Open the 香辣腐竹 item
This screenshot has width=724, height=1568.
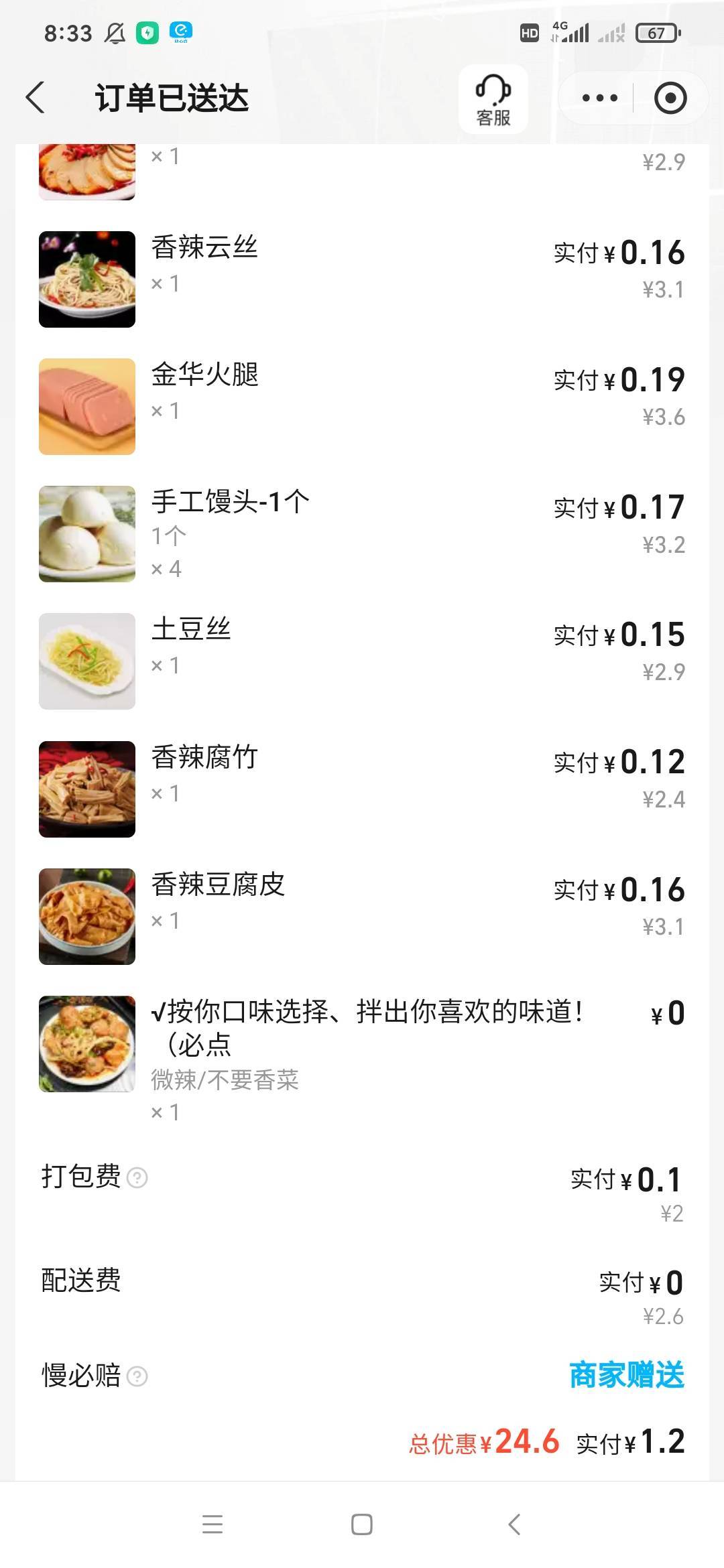click(362, 789)
